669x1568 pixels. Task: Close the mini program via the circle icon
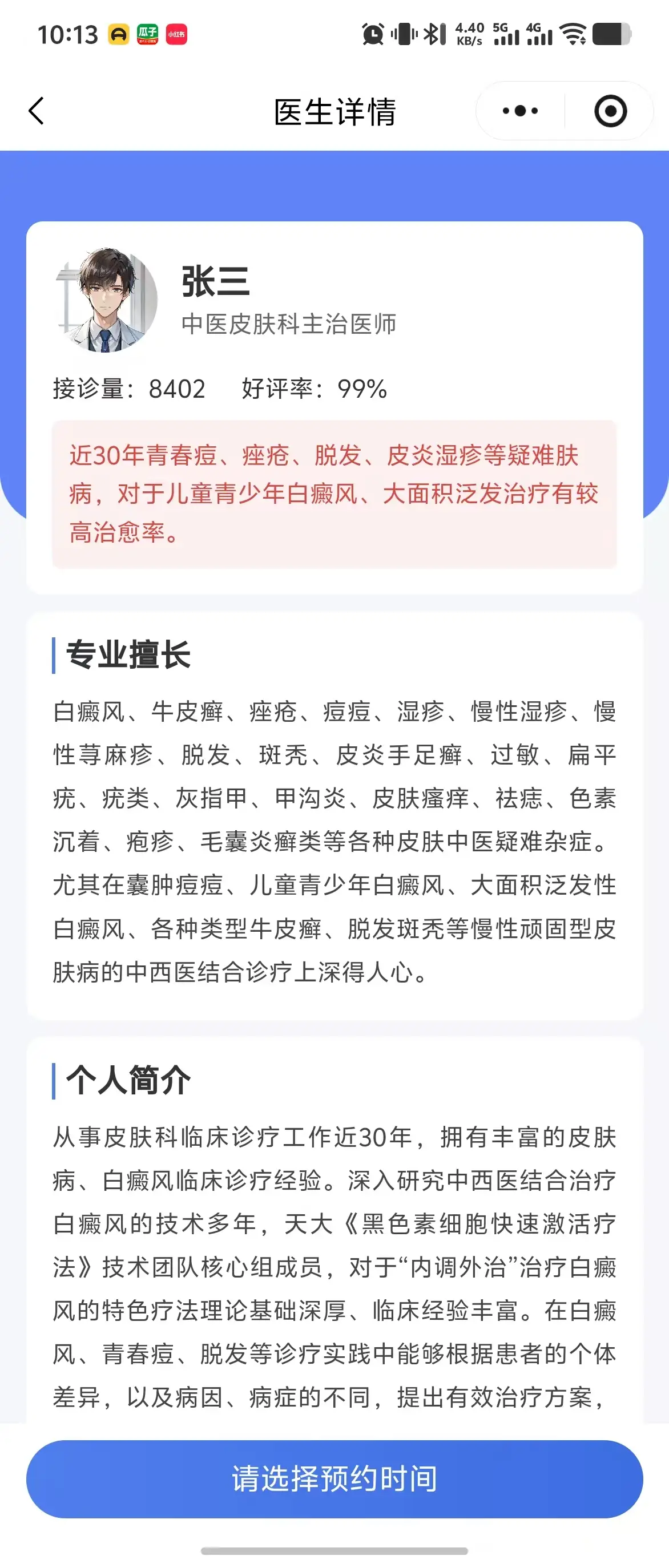click(610, 111)
